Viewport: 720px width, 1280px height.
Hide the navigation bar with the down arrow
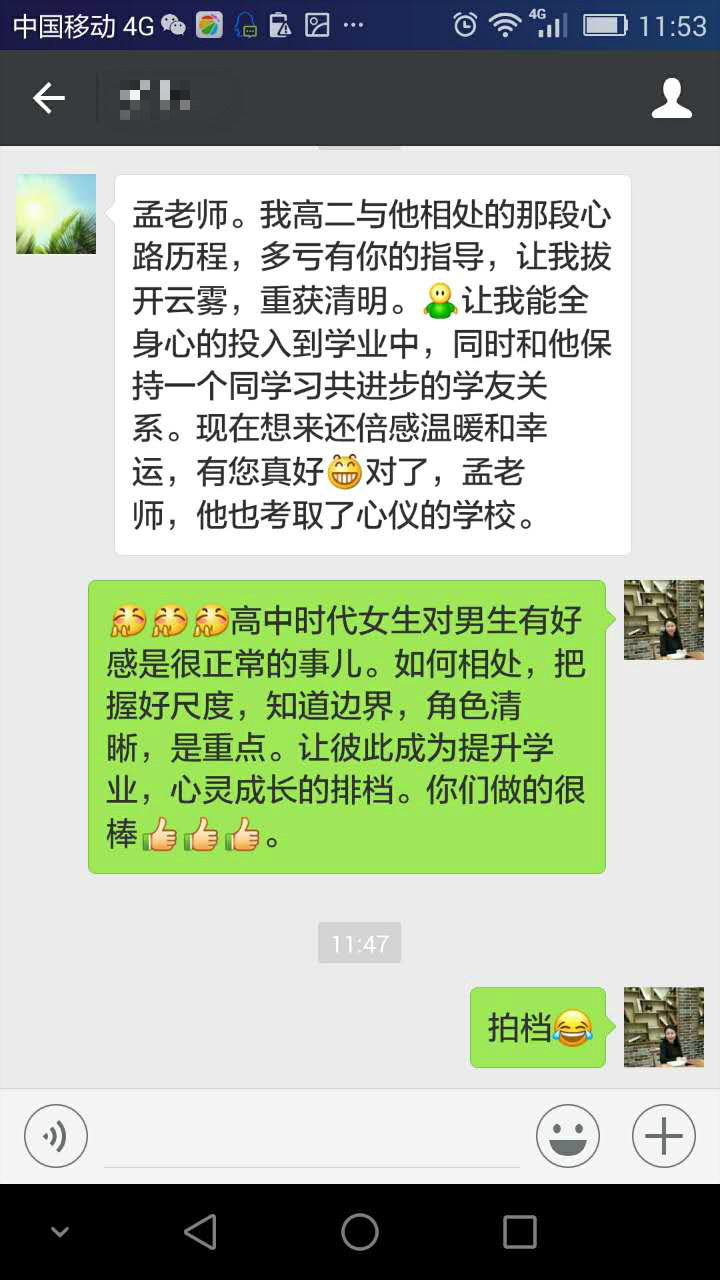pyautogui.click(x=60, y=1232)
